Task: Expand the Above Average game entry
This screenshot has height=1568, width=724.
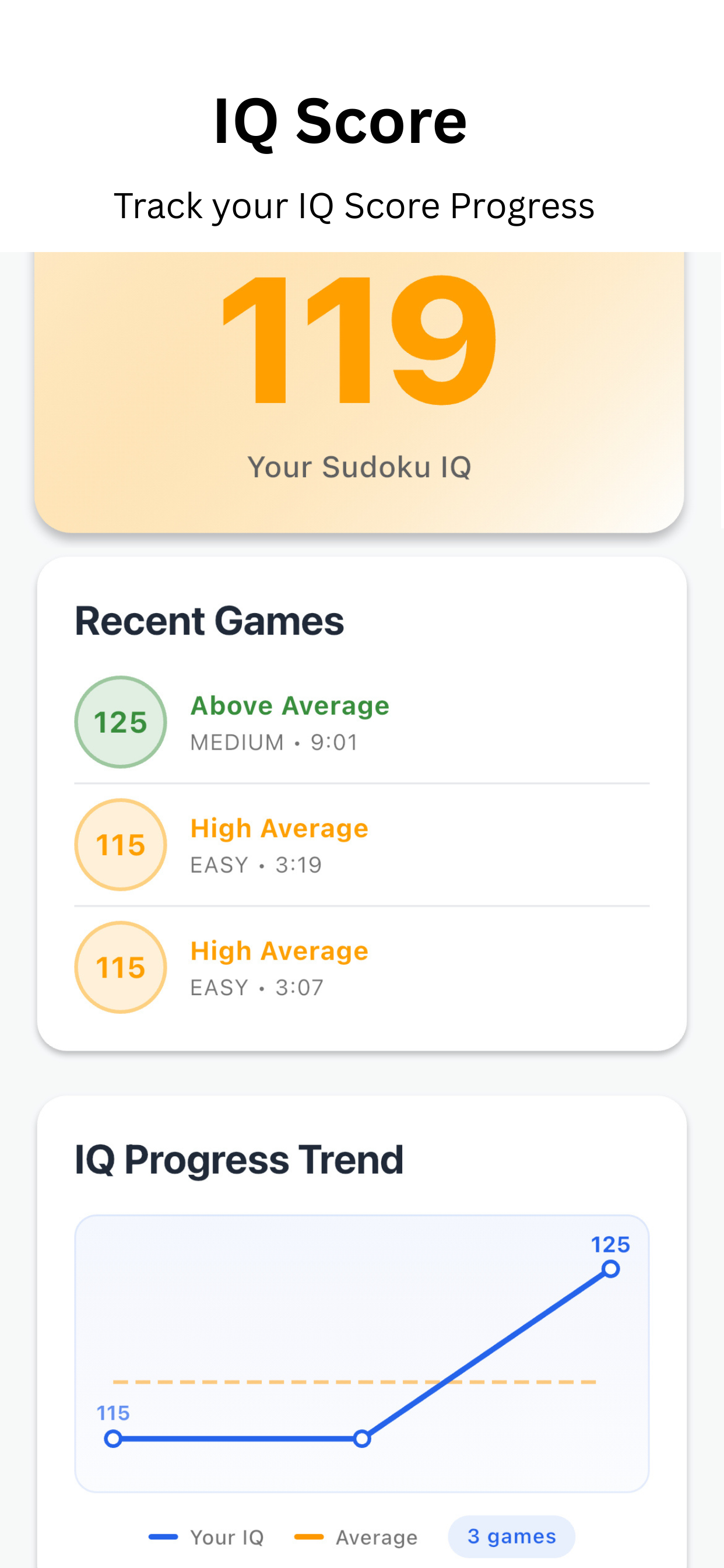Action: point(290,706)
